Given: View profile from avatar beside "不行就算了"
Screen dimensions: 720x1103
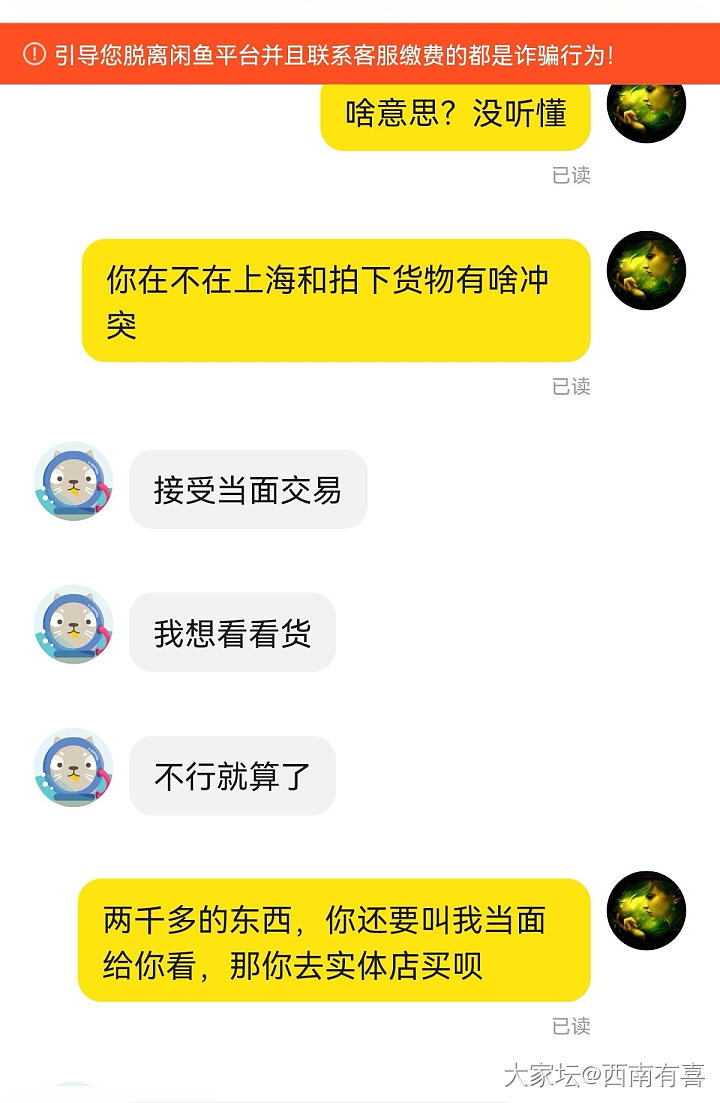Looking at the screenshot, I should [x=73, y=768].
